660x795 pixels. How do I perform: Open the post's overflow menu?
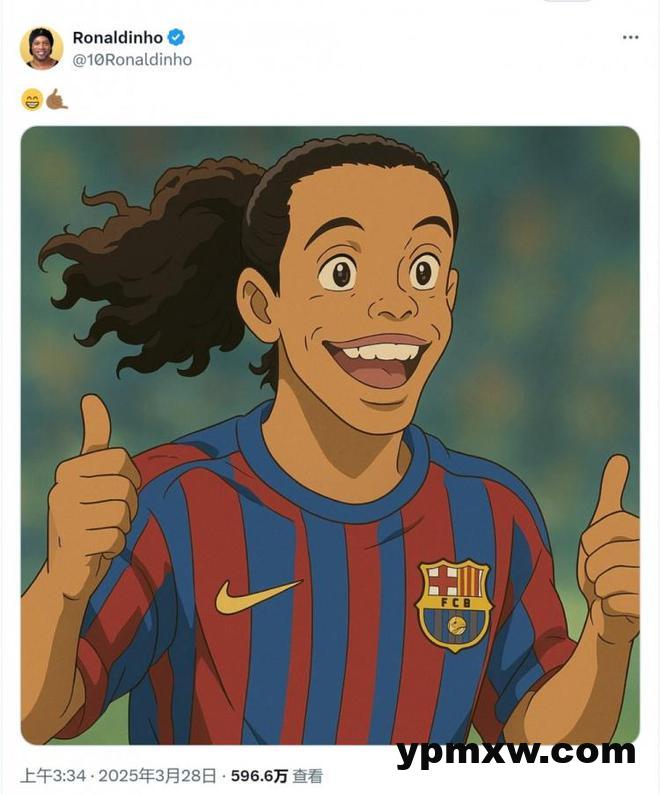pos(630,38)
